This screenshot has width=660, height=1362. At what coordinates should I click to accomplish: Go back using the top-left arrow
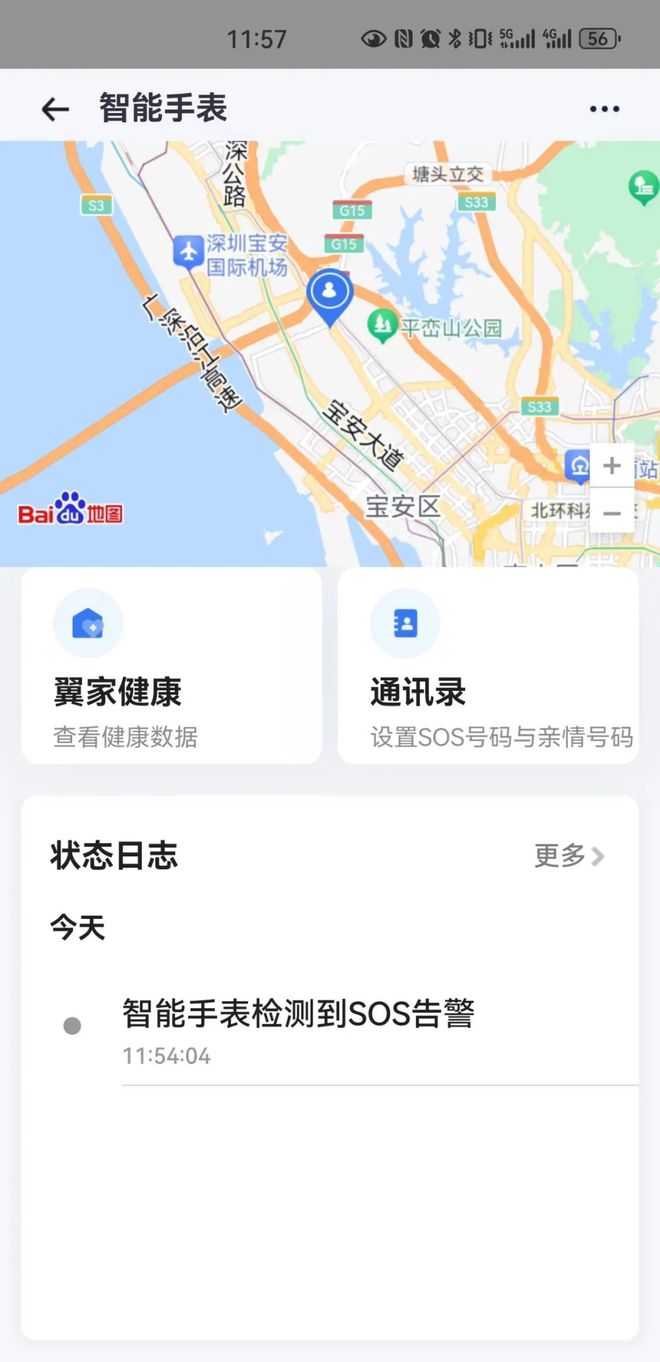(55, 109)
